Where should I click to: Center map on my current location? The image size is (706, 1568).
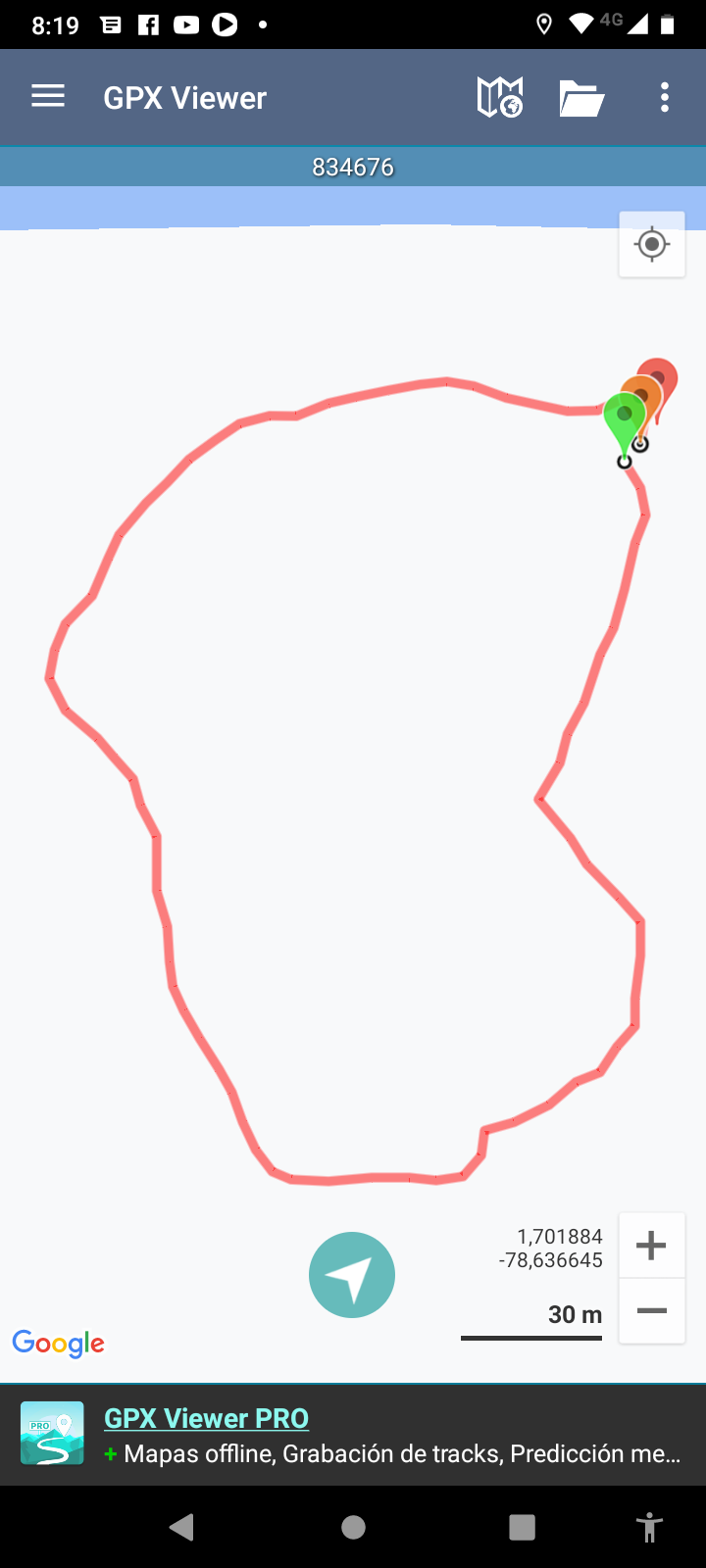652,244
